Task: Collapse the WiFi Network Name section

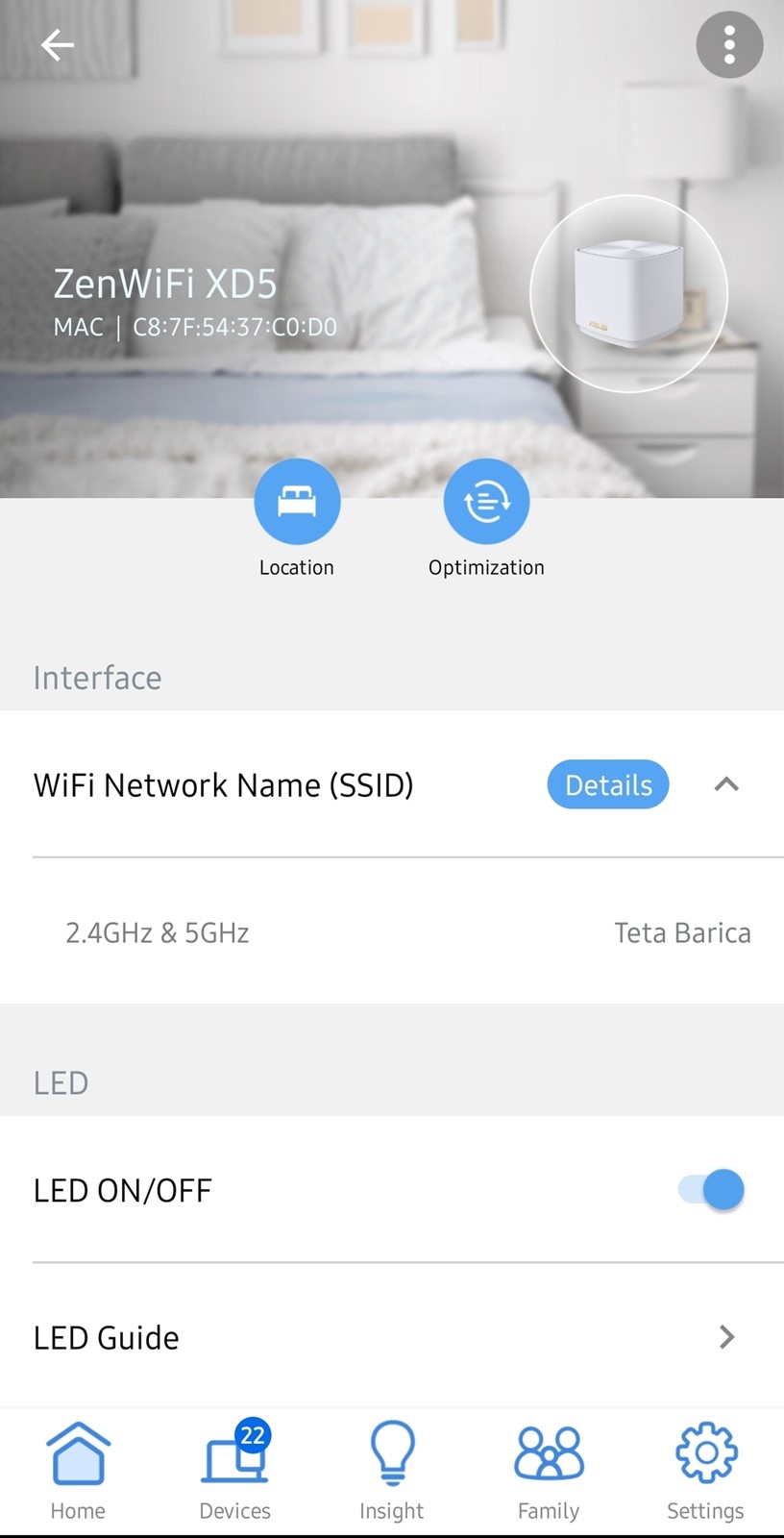Action: 727,784
